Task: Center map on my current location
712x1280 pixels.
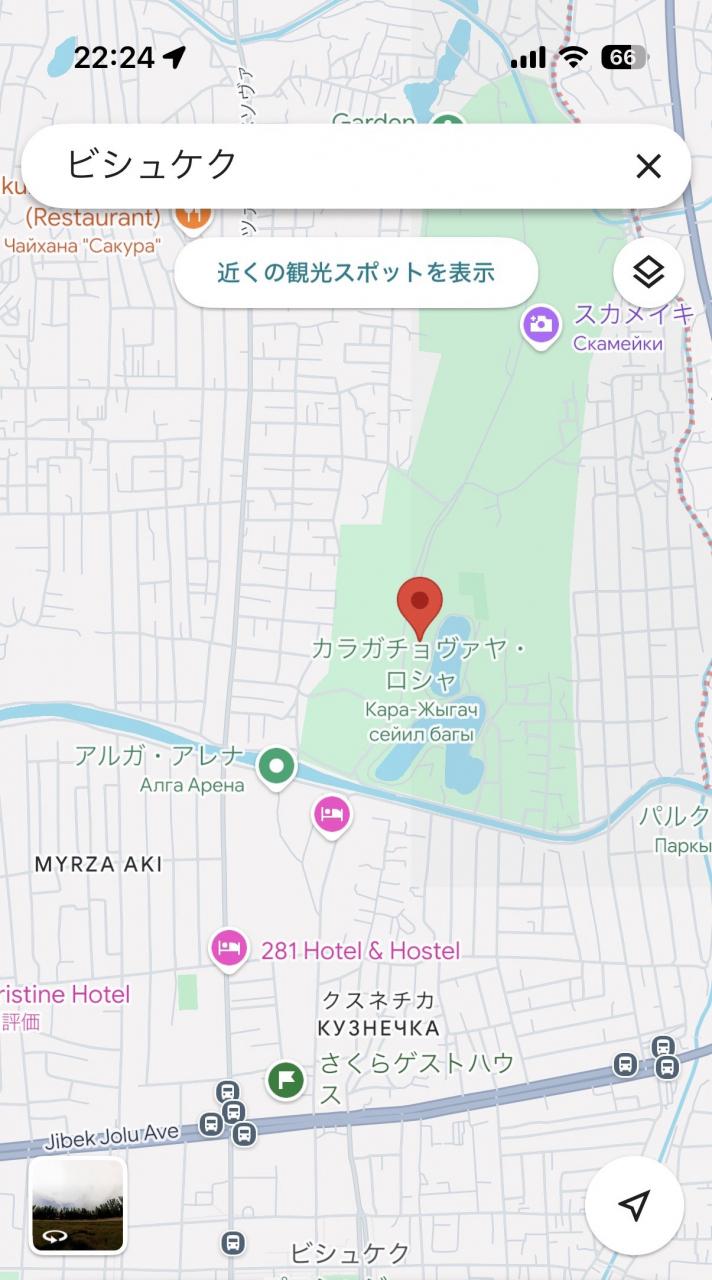Action: (634, 1206)
